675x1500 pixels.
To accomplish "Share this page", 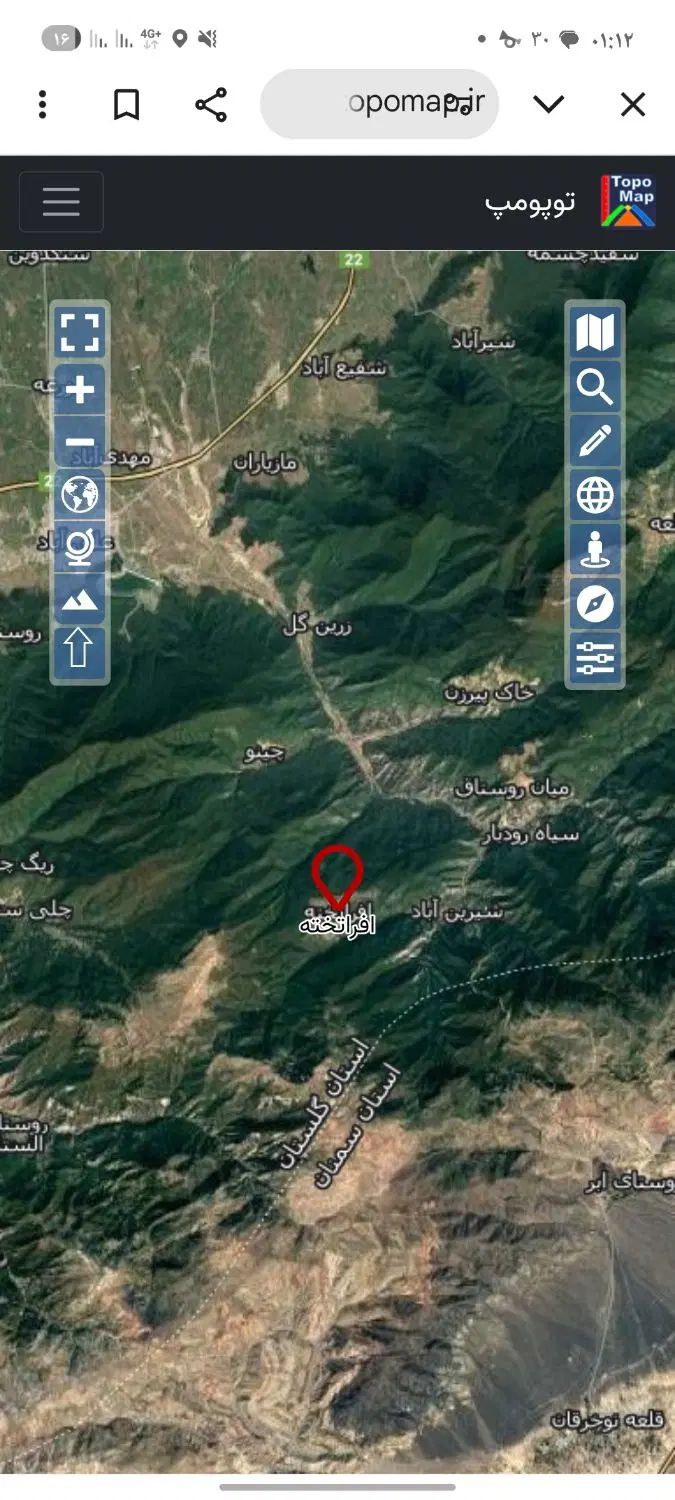I will click(x=210, y=105).
